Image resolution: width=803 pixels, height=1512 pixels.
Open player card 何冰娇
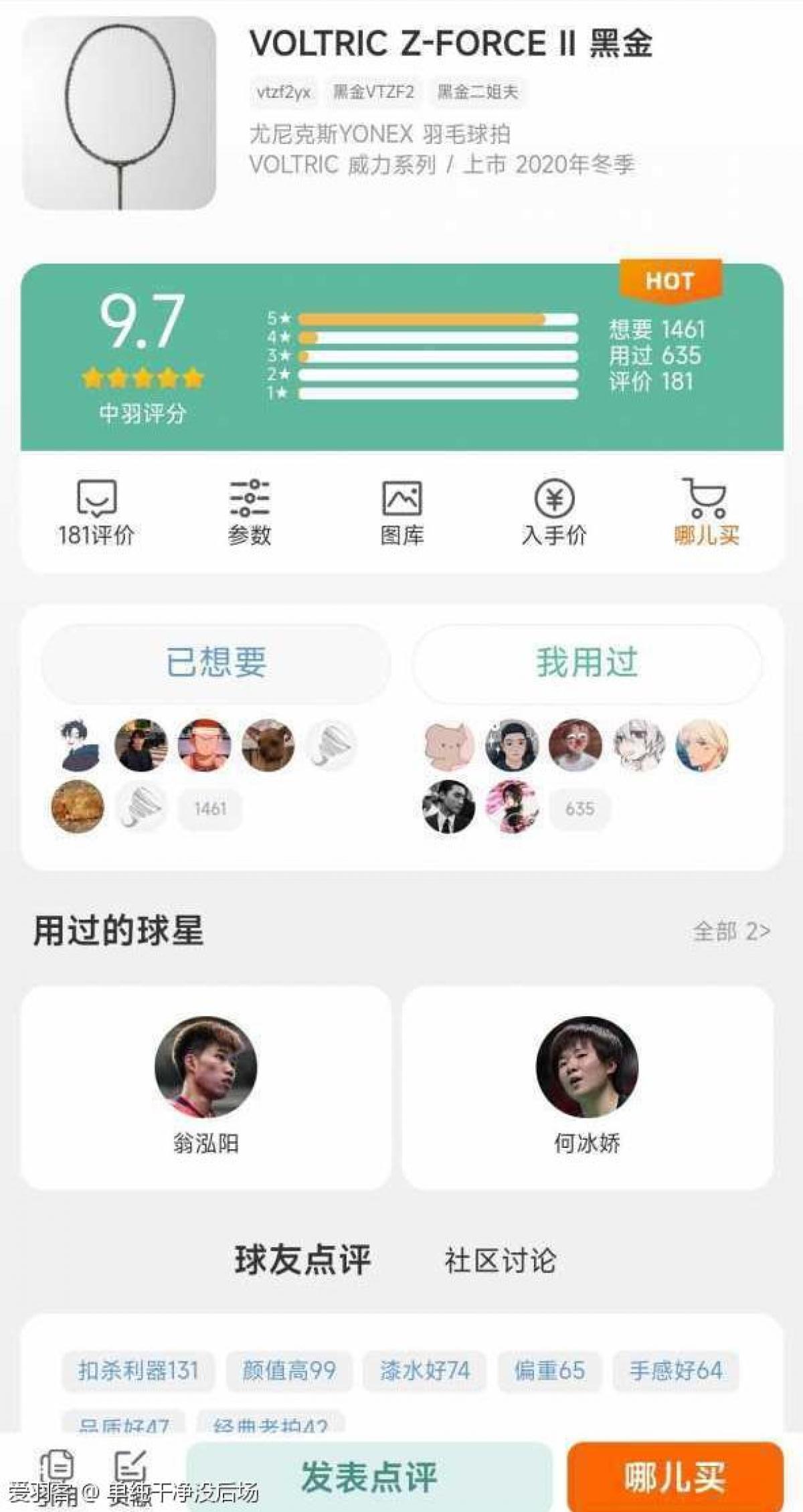click(x=587, y=1087)
